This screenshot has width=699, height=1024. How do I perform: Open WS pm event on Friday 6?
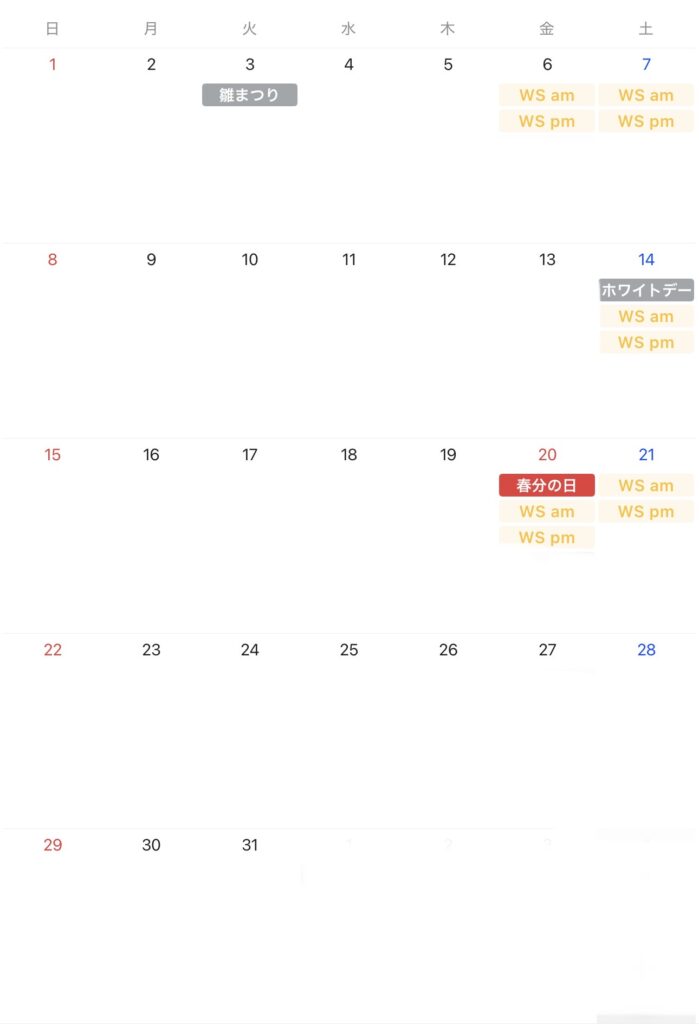point(547,121)
